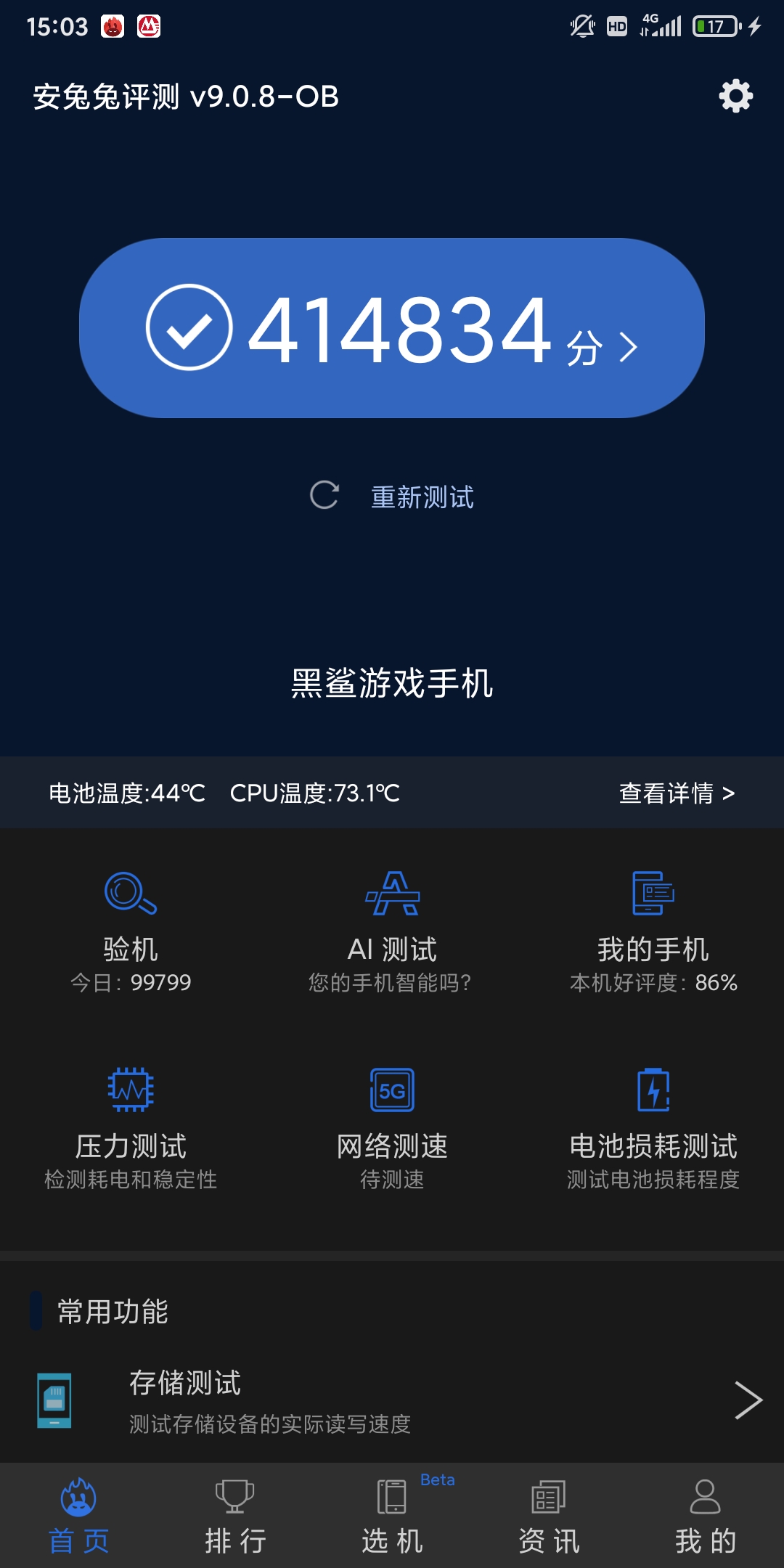Image resolution: width=784 pixels, height=1568 pixels.
Task: Open 电池损耗测试 battery wear test
Action: coord(653,1129)
